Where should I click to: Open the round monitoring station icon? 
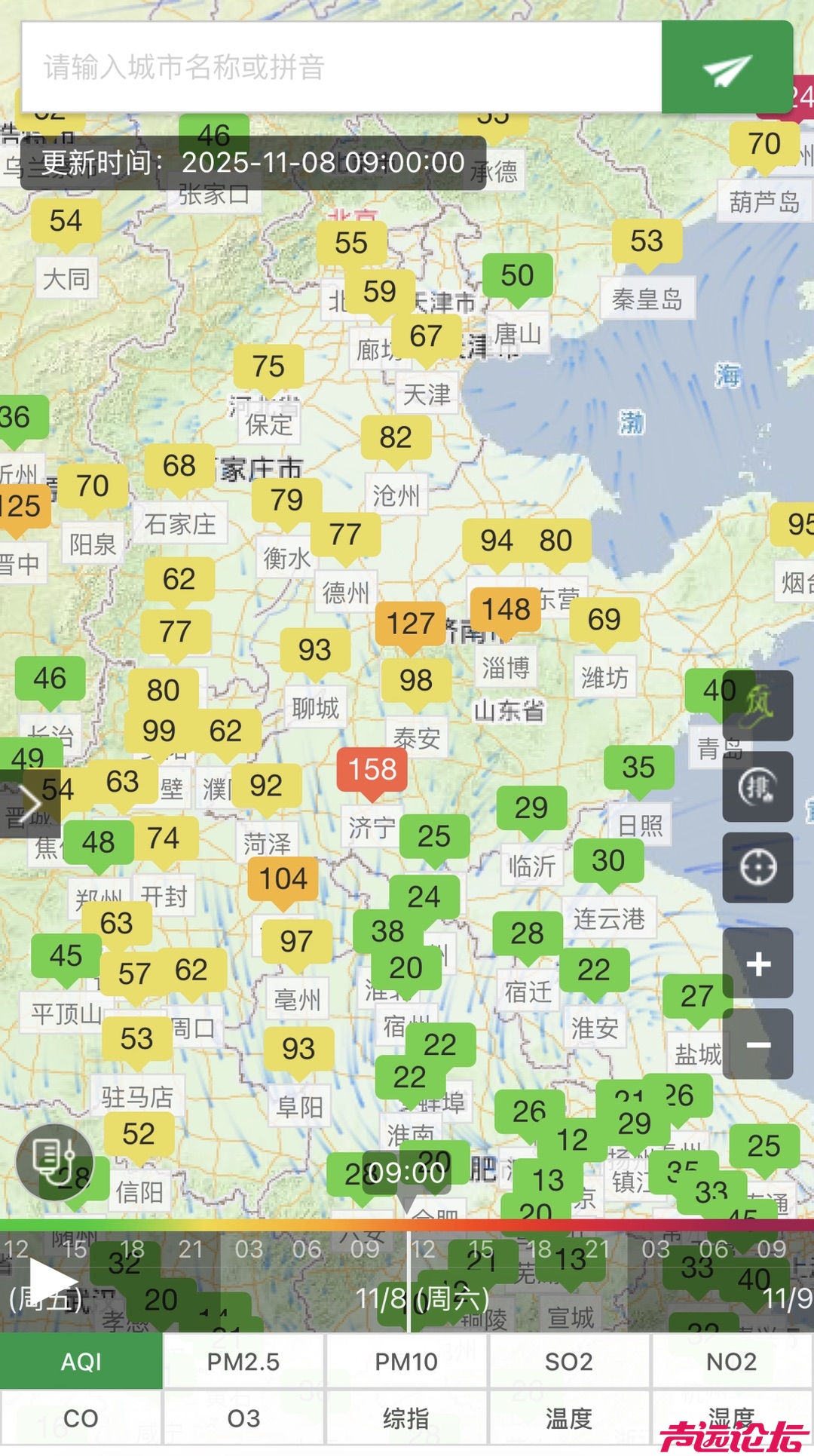(x=54, y=1162)
